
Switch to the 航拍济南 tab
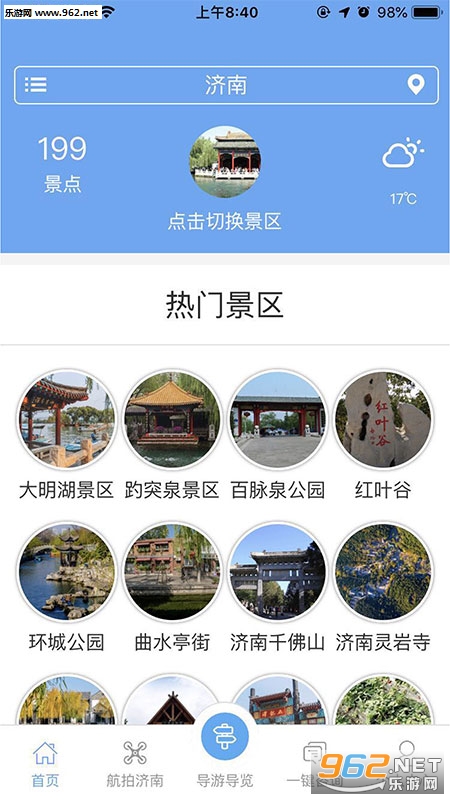tap(135, 764)
